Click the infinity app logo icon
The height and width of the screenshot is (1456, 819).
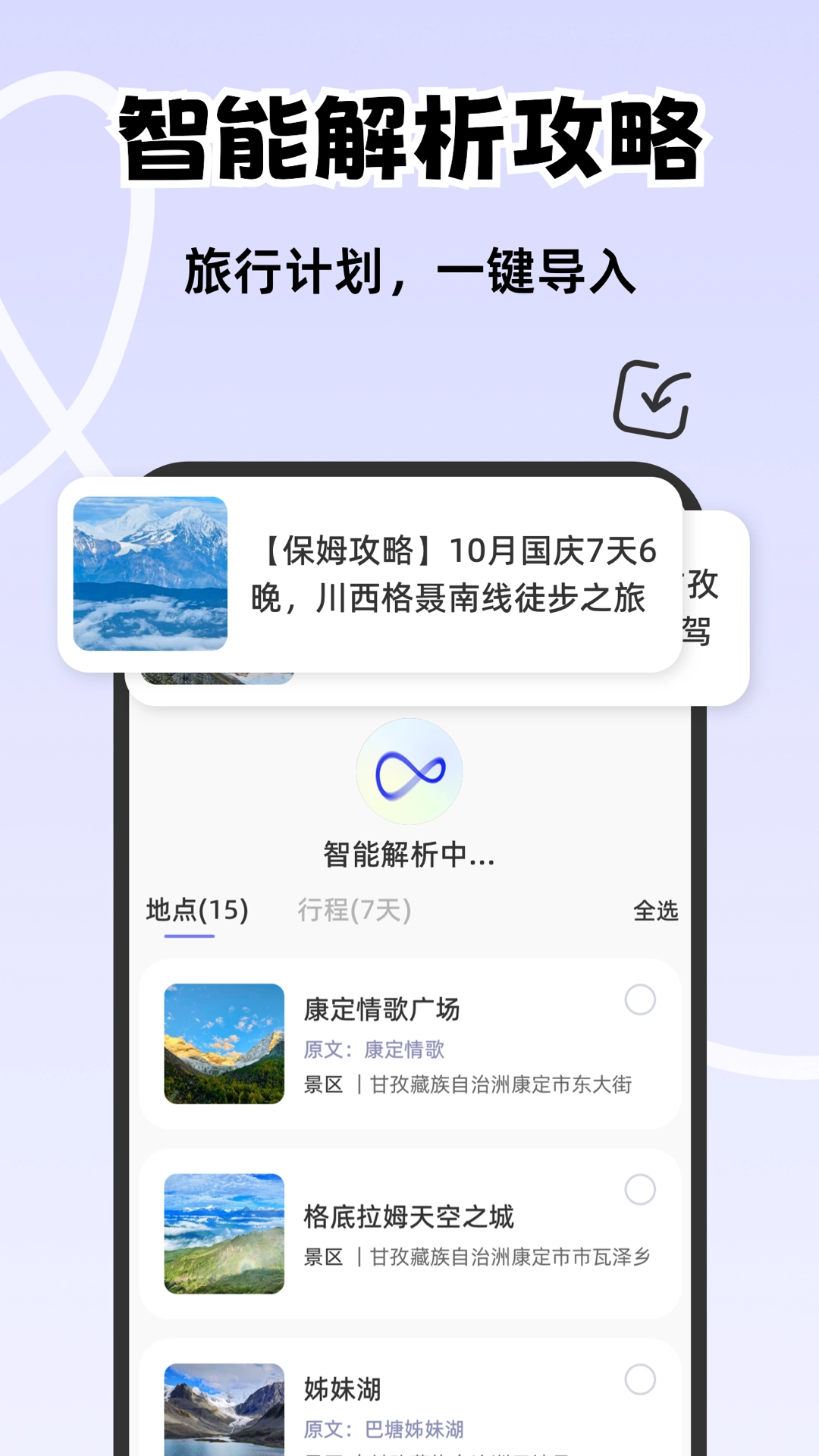click(x=409, y=770)
